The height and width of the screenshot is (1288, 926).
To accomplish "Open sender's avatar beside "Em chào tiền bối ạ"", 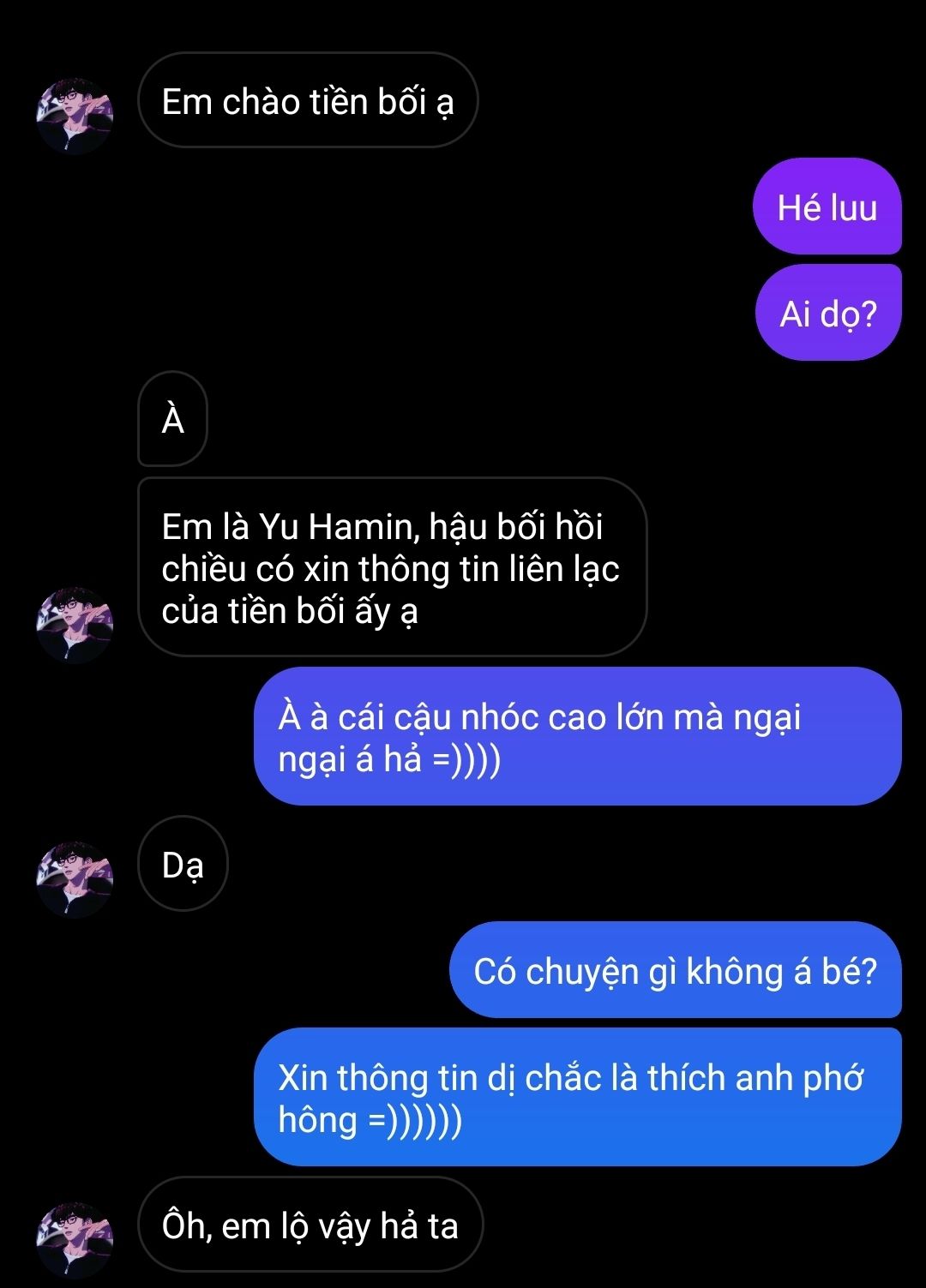I will [75, 117].
